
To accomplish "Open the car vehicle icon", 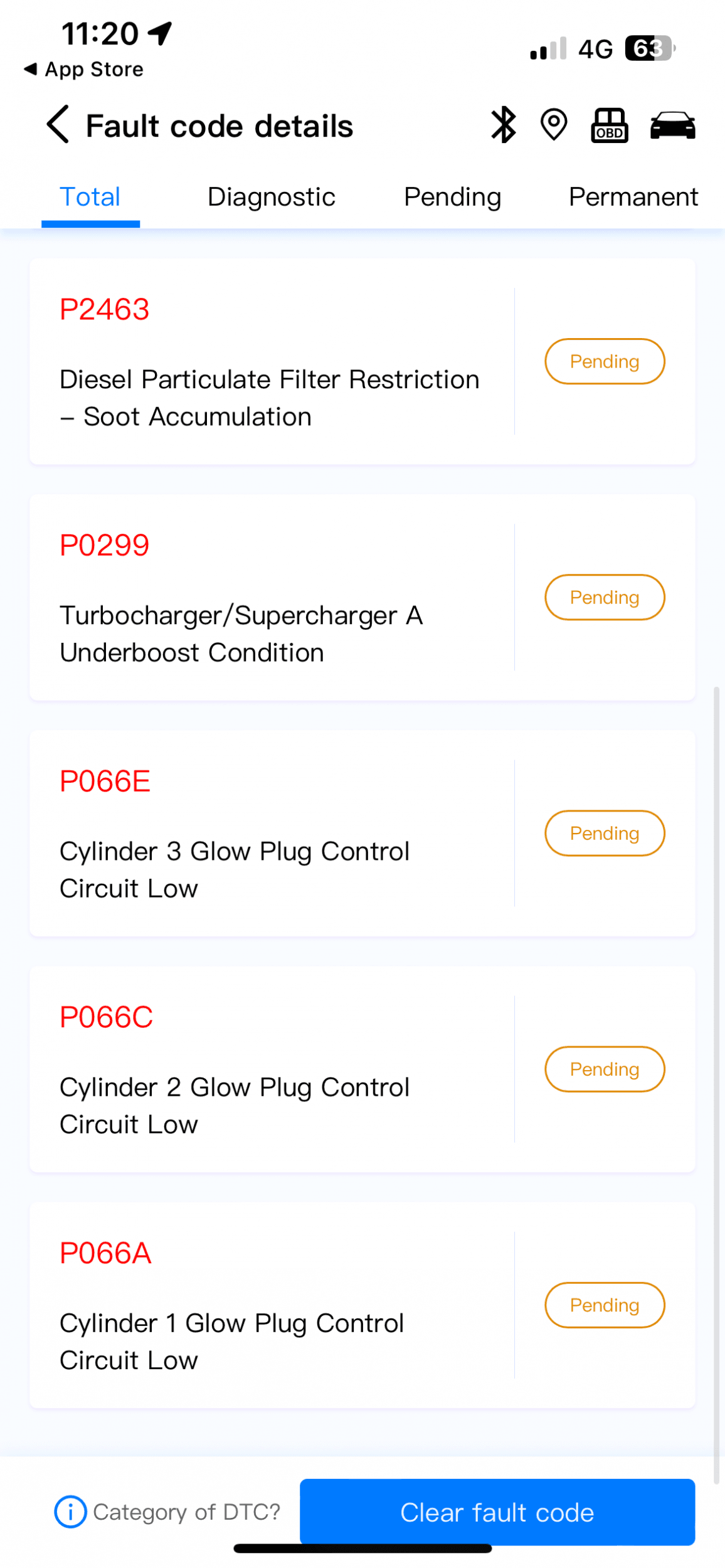I will pyautogui.click(x=672, y=125).
